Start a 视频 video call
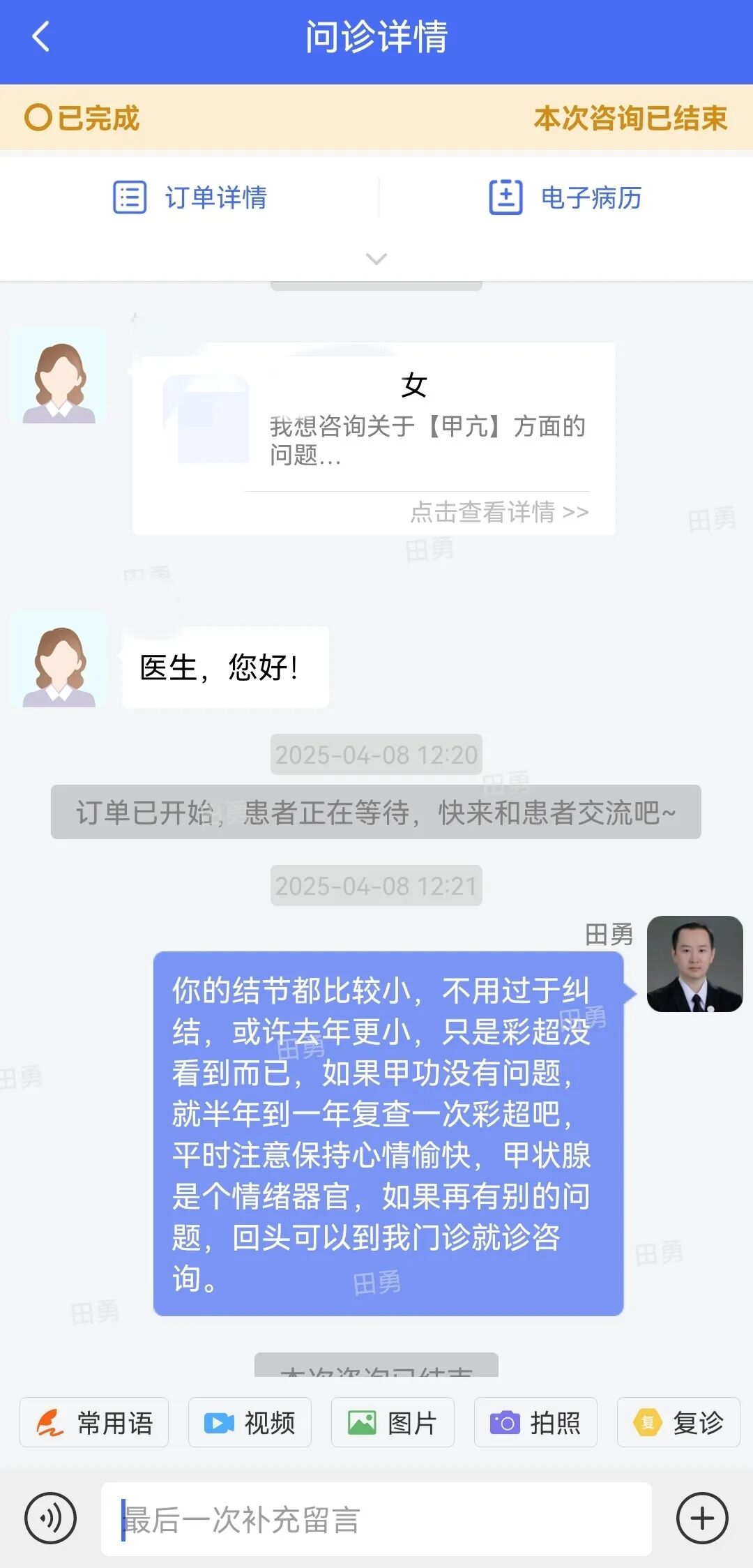 [250, 1422]
